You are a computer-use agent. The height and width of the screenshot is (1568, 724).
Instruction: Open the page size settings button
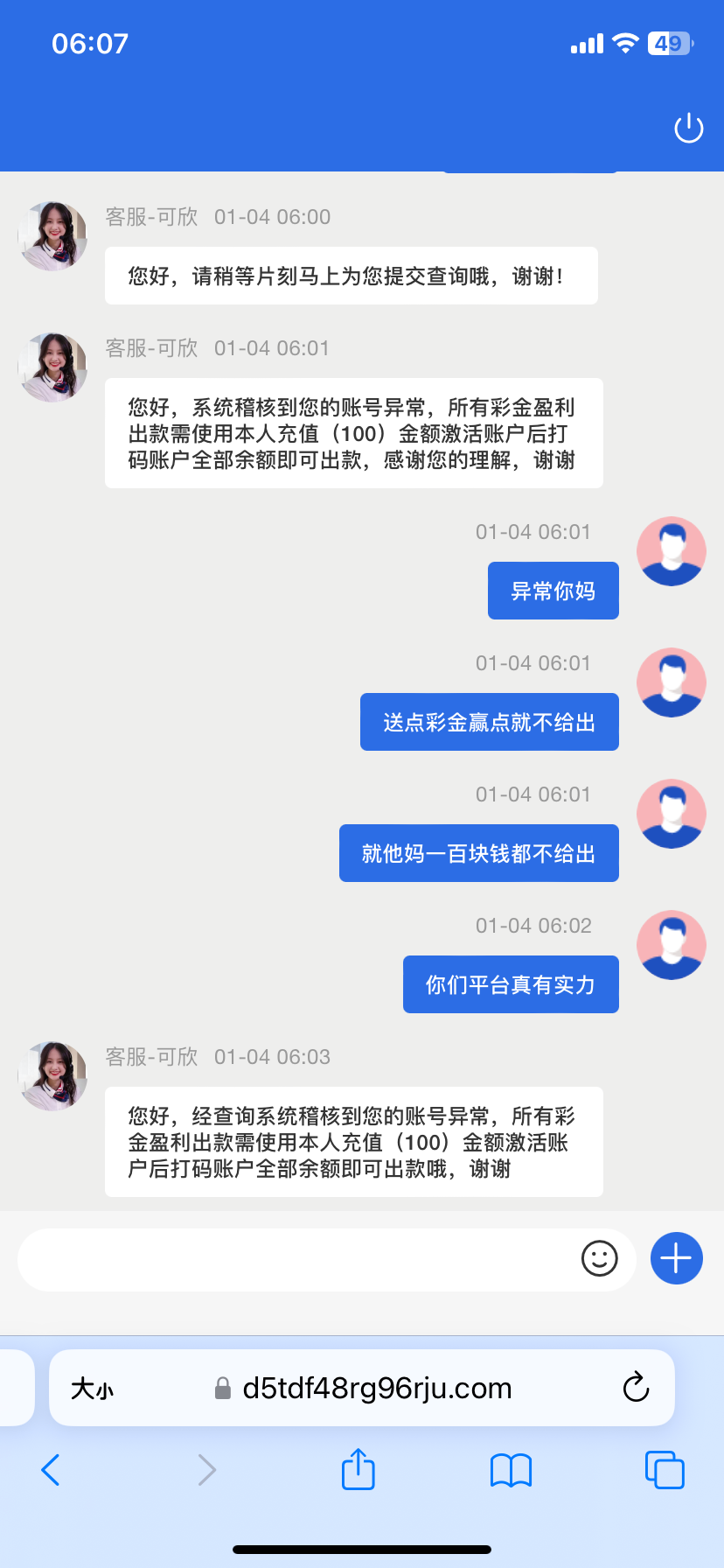92,1389
